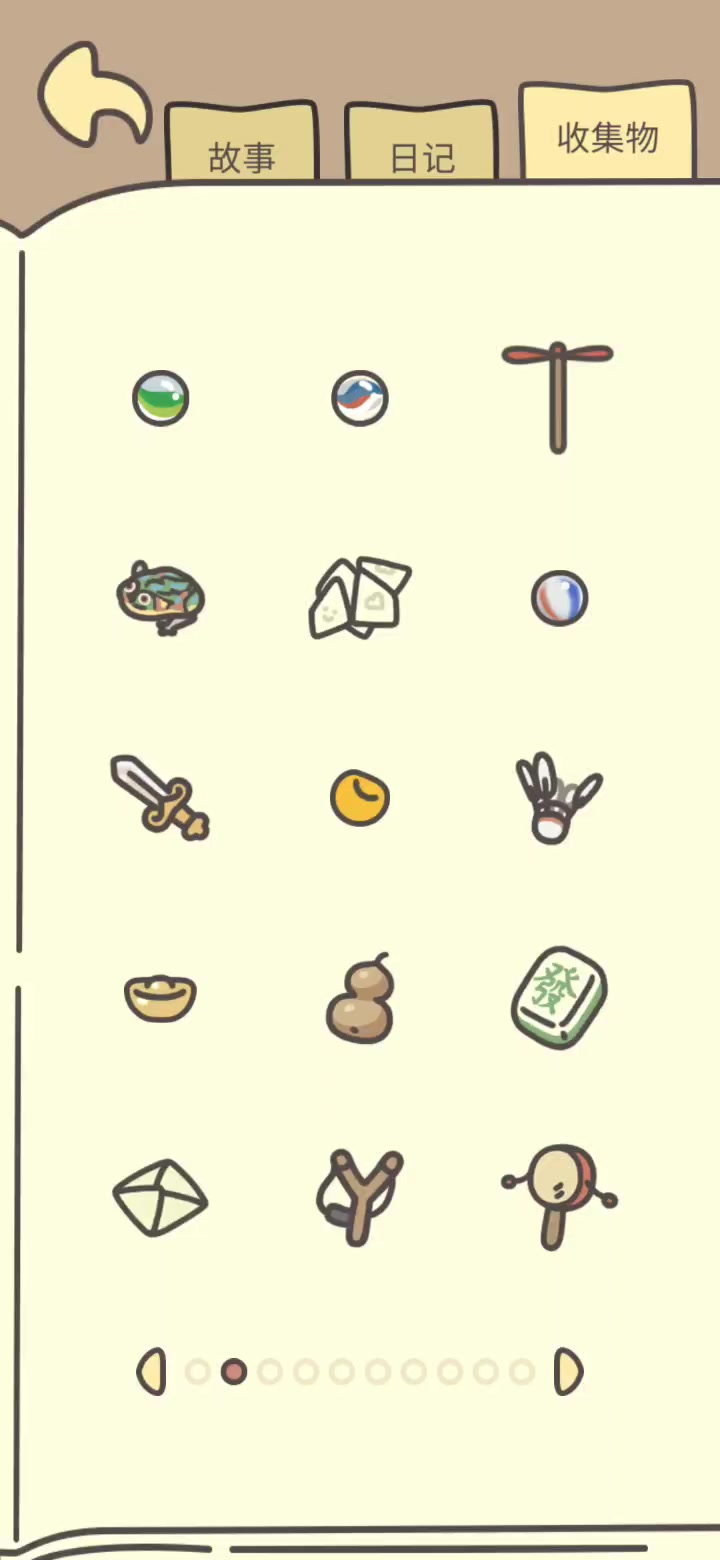
Task: Open the bamboo dragonfly toy
Action: pos(557,397)
